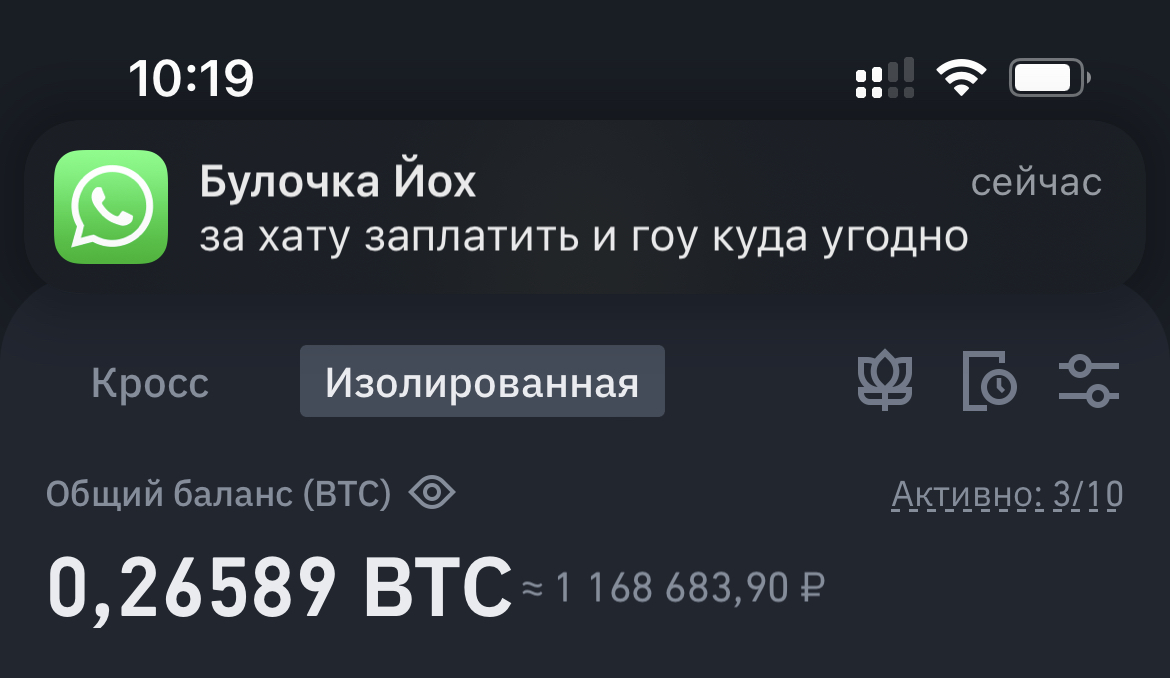Image resolution: width=1170 pixels, height=678 pixels.
Task: Open the filter sliders settings icon
Action: click(1089, 382)
